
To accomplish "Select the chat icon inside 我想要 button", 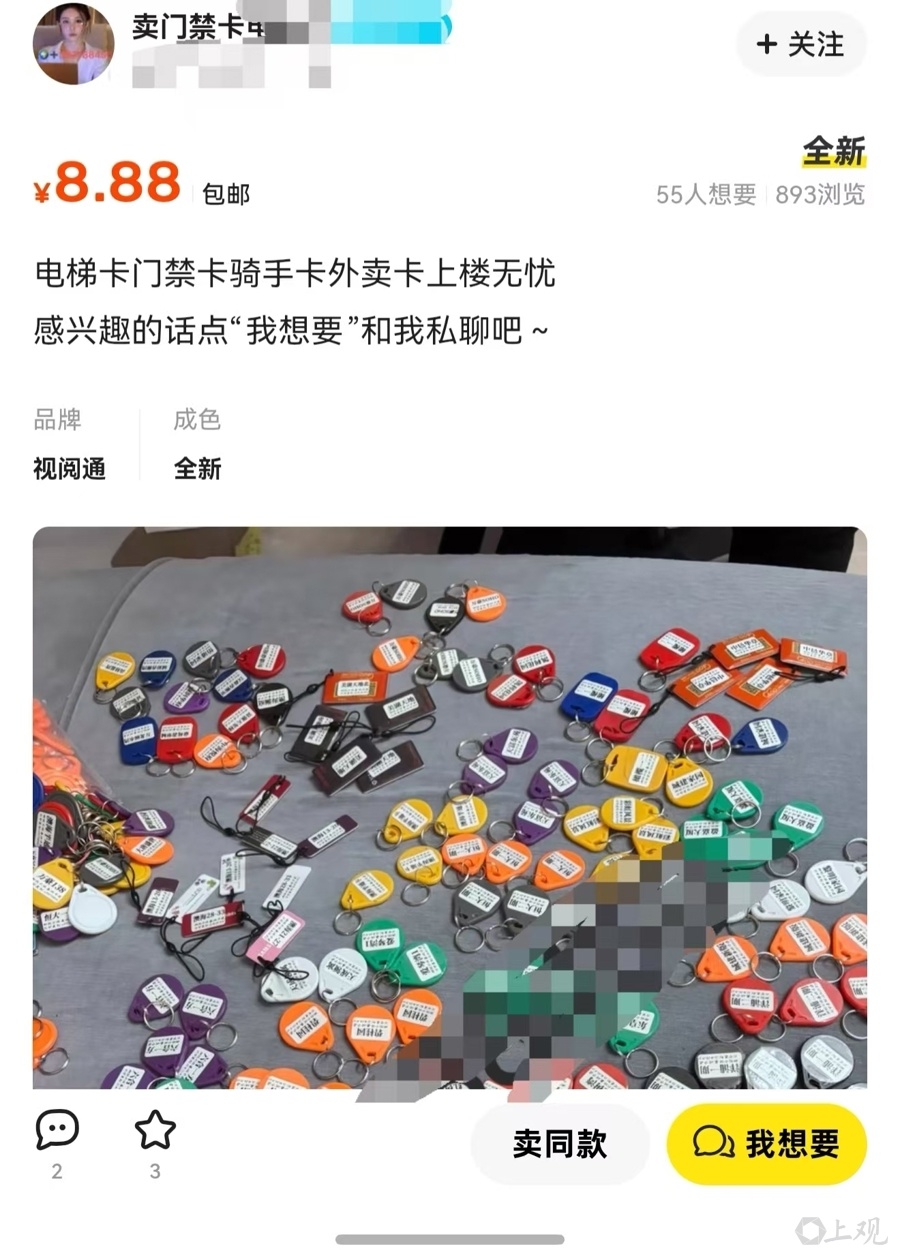I will [x=713, y=1142].
